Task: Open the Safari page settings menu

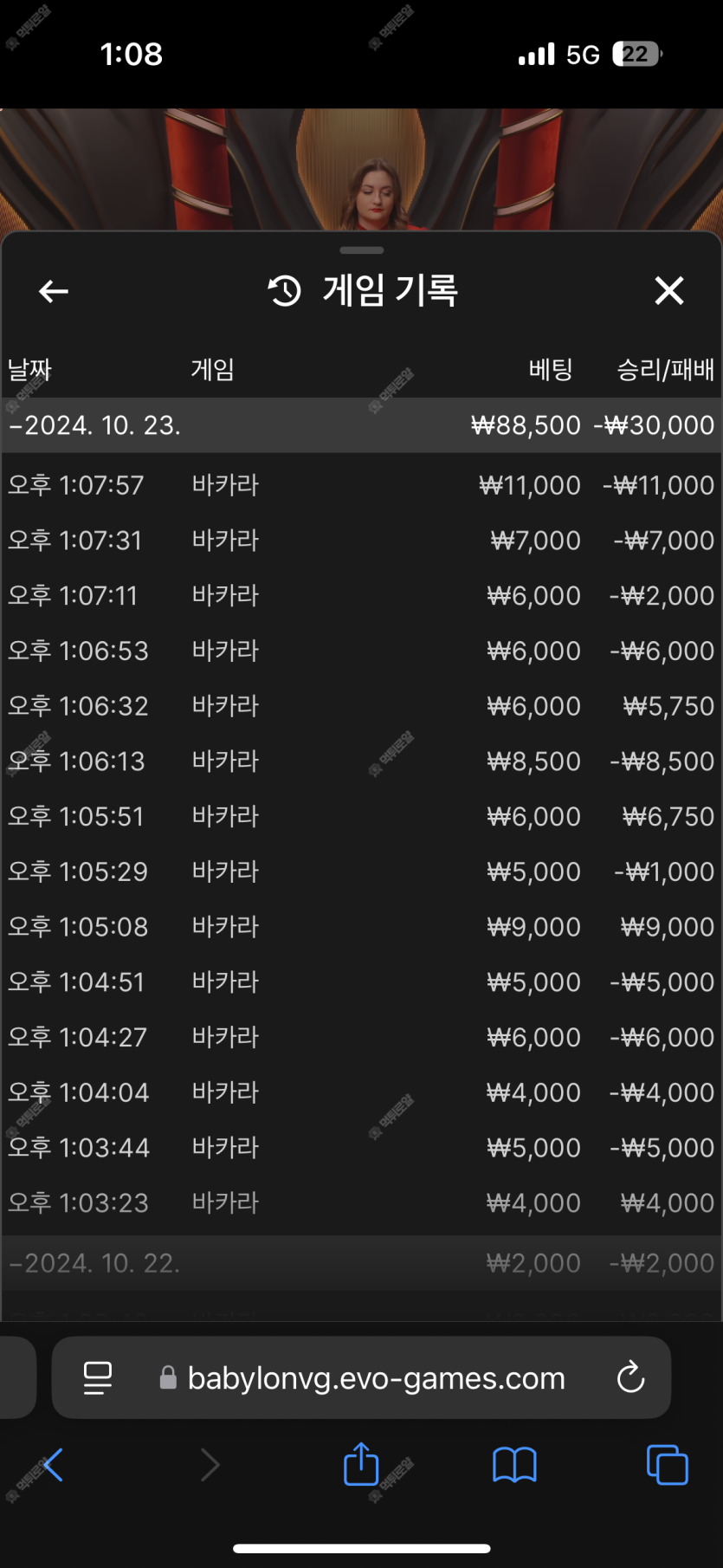Action: 98,1377
